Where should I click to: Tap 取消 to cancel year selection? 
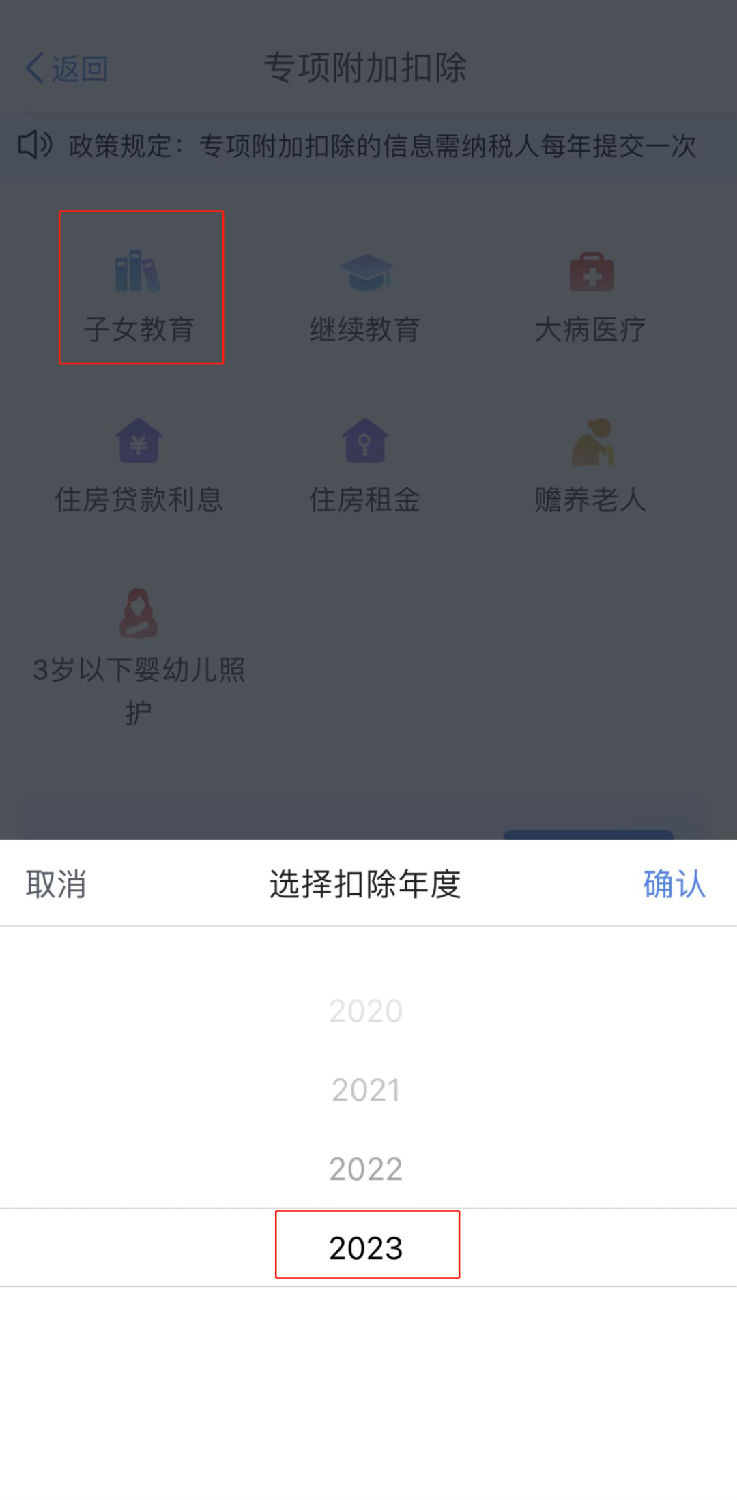[56, 885]
